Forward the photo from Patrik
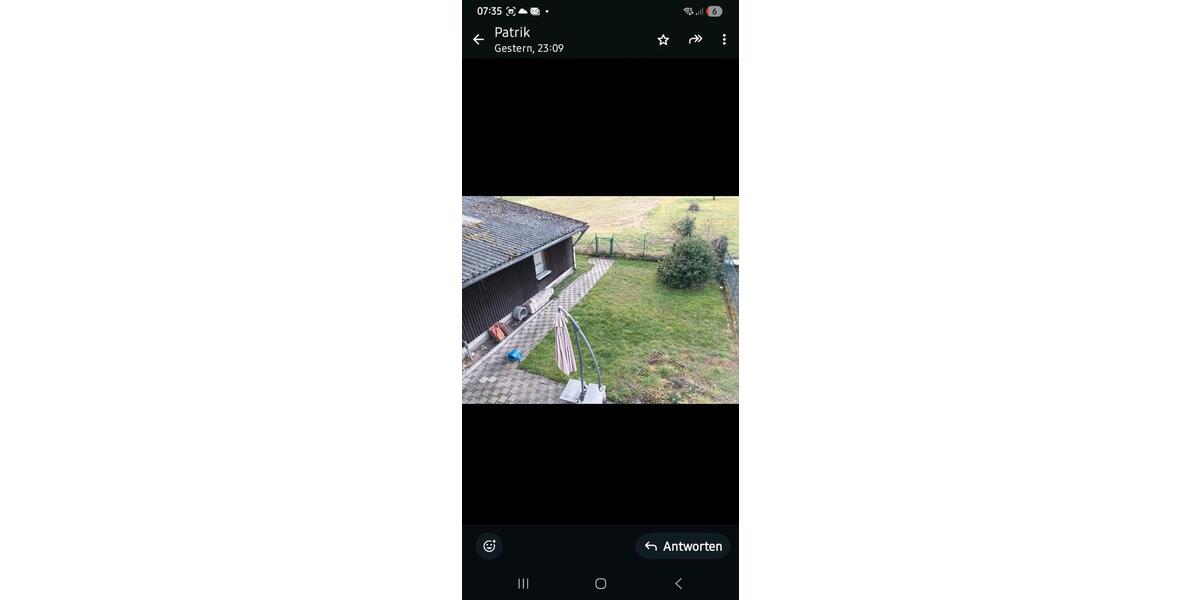The height and width of the screenshot is (600, 1200). 695,40
